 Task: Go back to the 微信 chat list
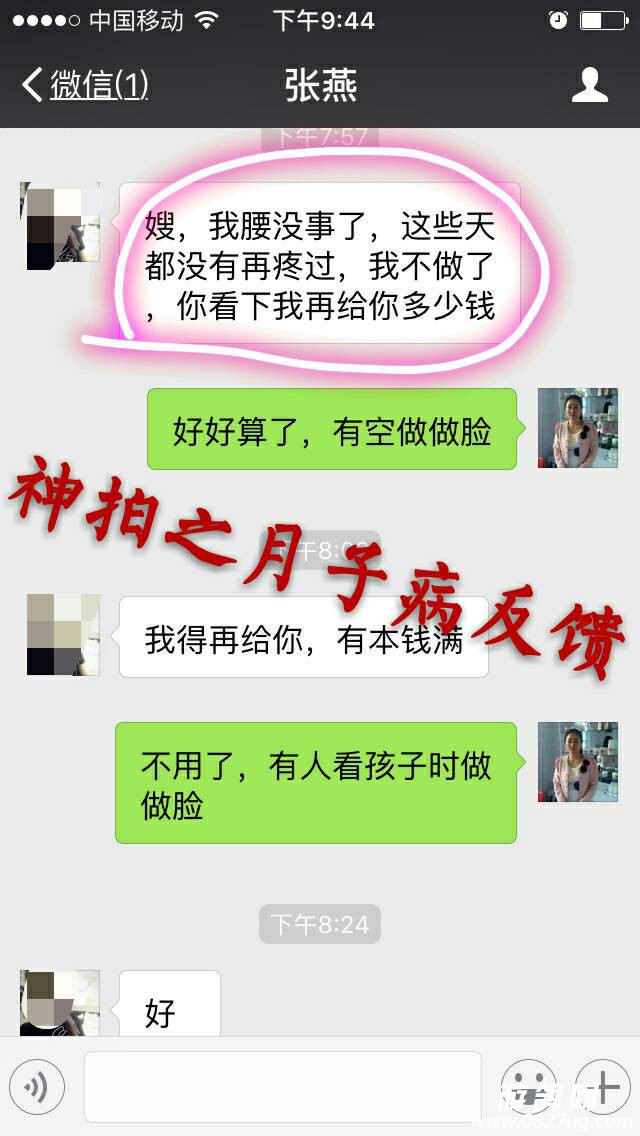[85, 85]
